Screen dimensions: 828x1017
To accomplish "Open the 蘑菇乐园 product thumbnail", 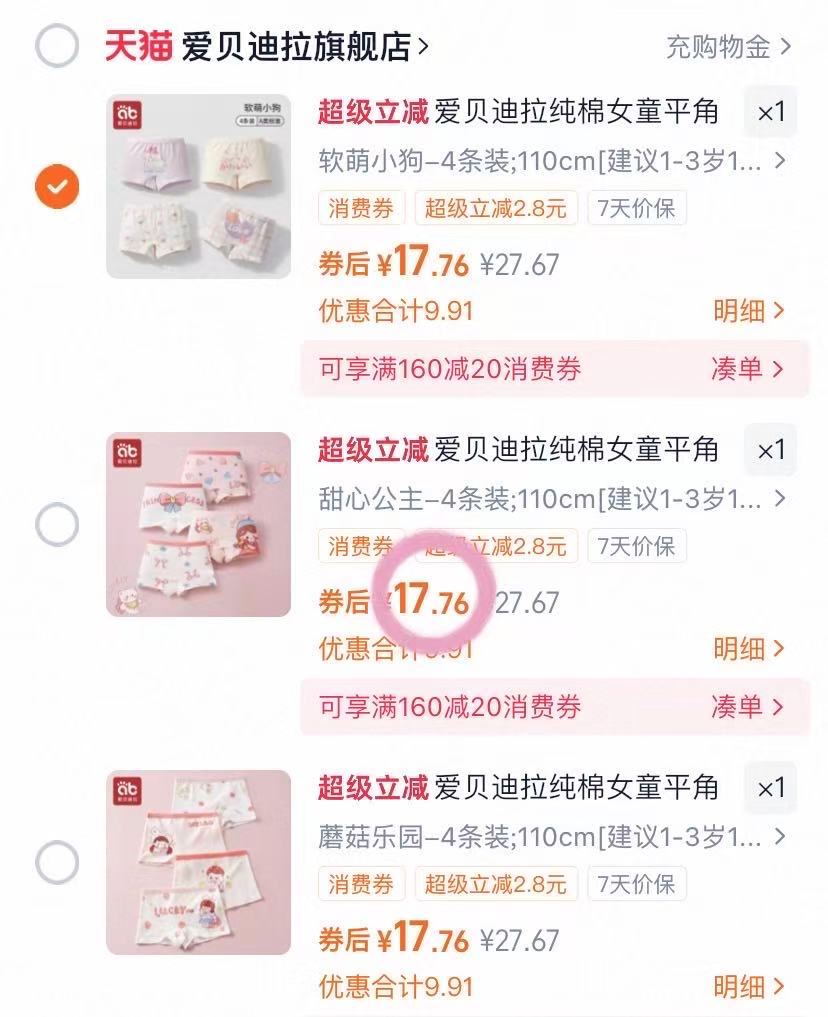I will pyautogui.click(x=199, y=860).
